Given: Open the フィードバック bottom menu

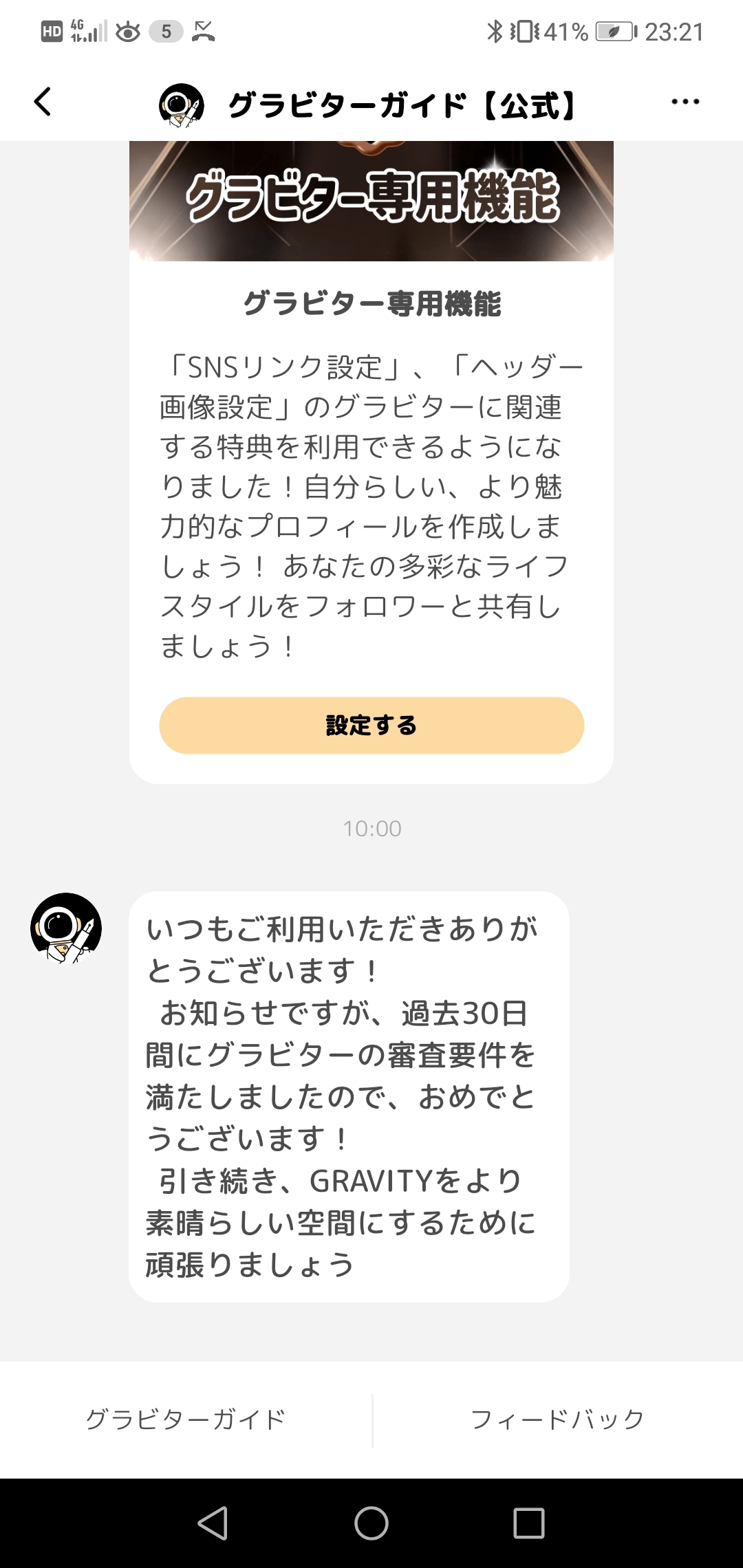Looking at the screenshot, I should click(x=557, y=1419).
